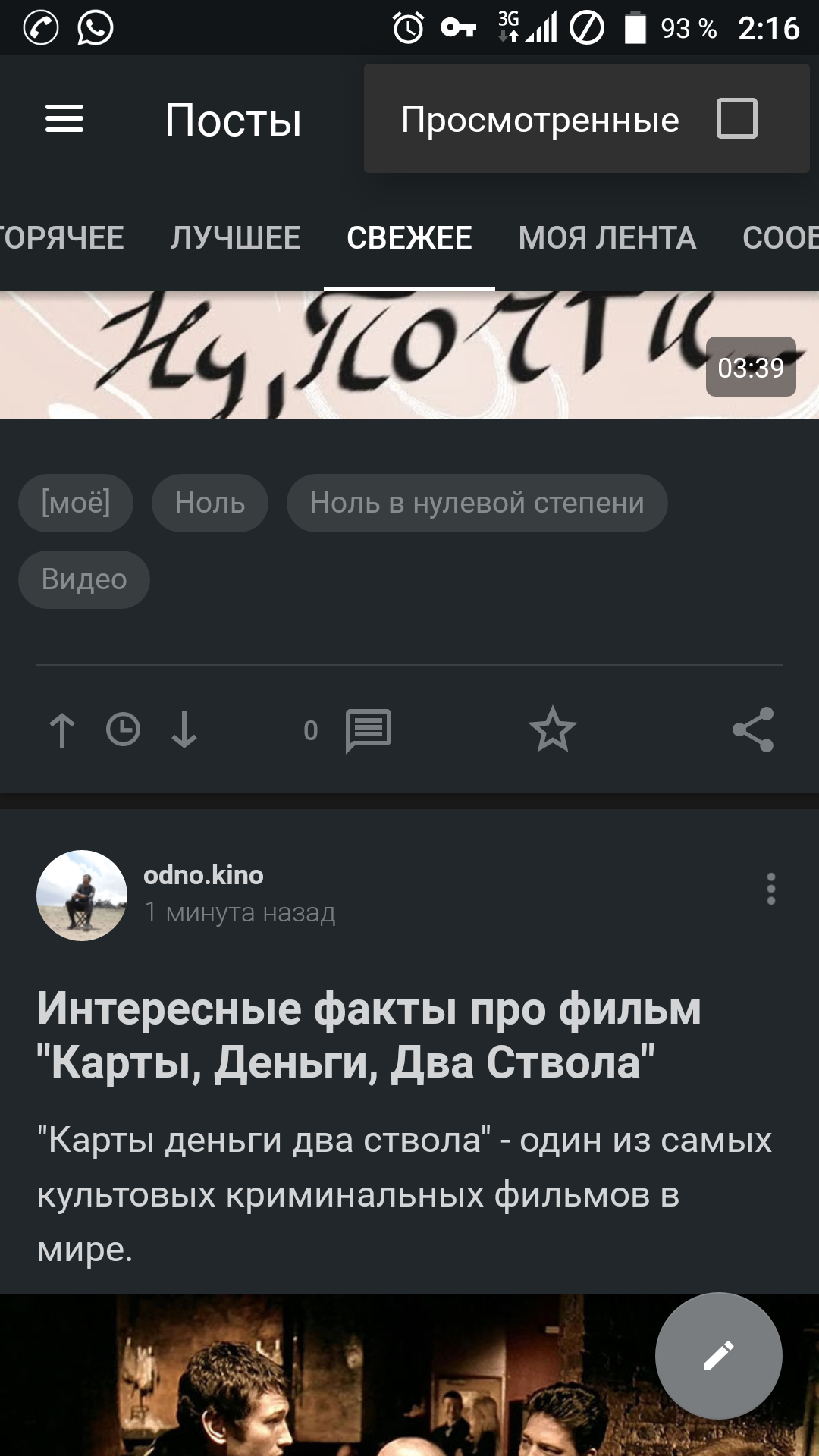Create a new post with pencil button
The height and width of the screenshot is (1456, 819).
pyautogui.click(x=719, y=1356)
